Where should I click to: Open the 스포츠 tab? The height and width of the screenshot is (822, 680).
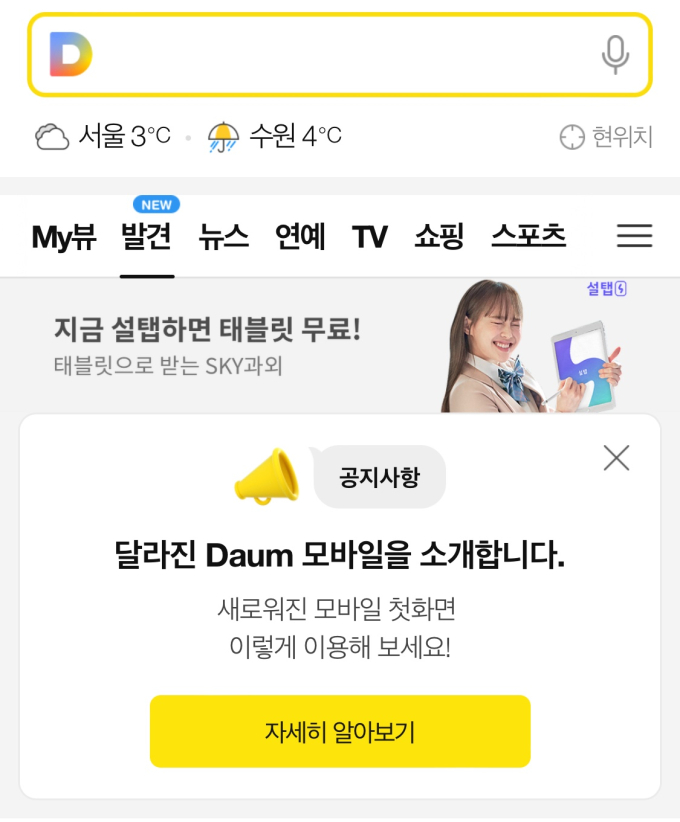pyautogui.click(x=528, y=237)
